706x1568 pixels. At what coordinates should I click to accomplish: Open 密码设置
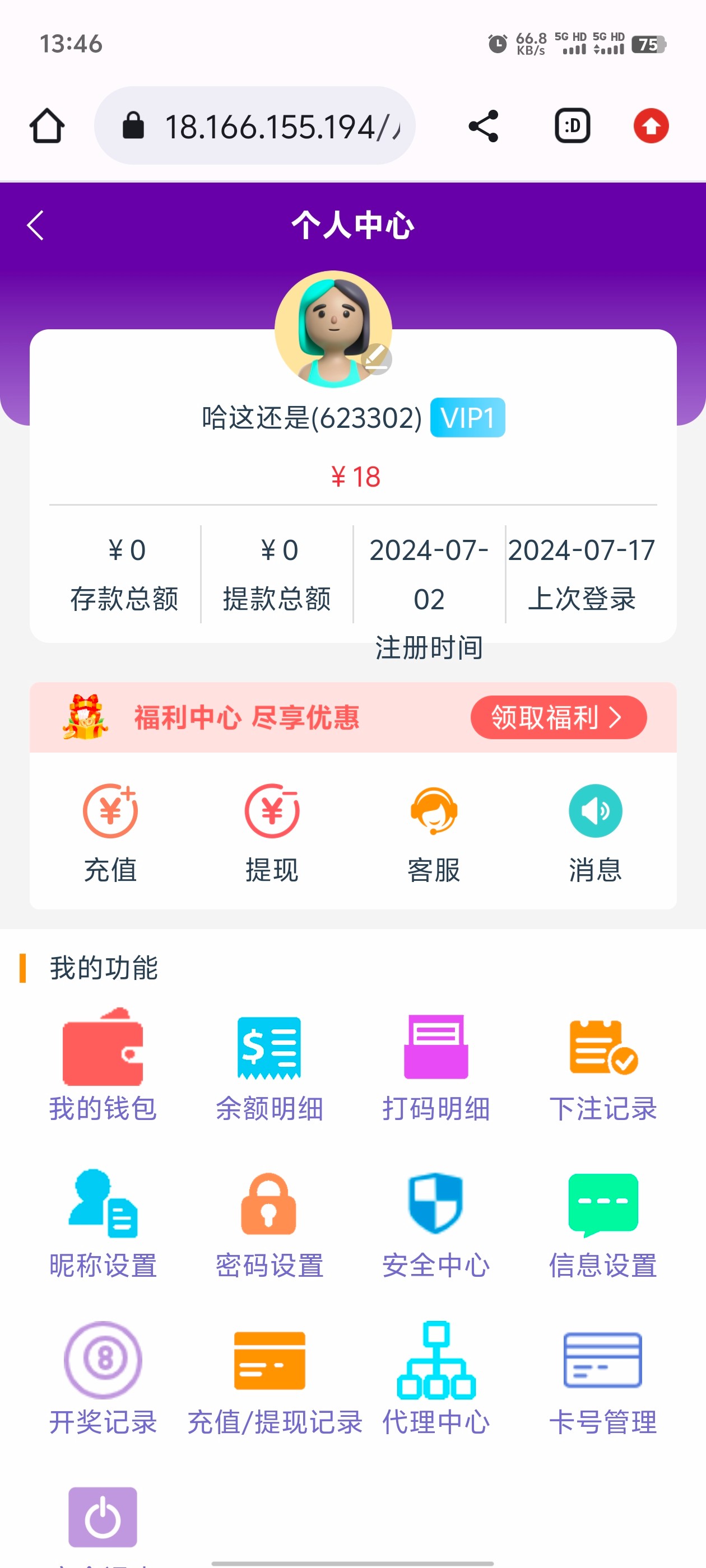pyautogui.click(x=270, y=1224)
